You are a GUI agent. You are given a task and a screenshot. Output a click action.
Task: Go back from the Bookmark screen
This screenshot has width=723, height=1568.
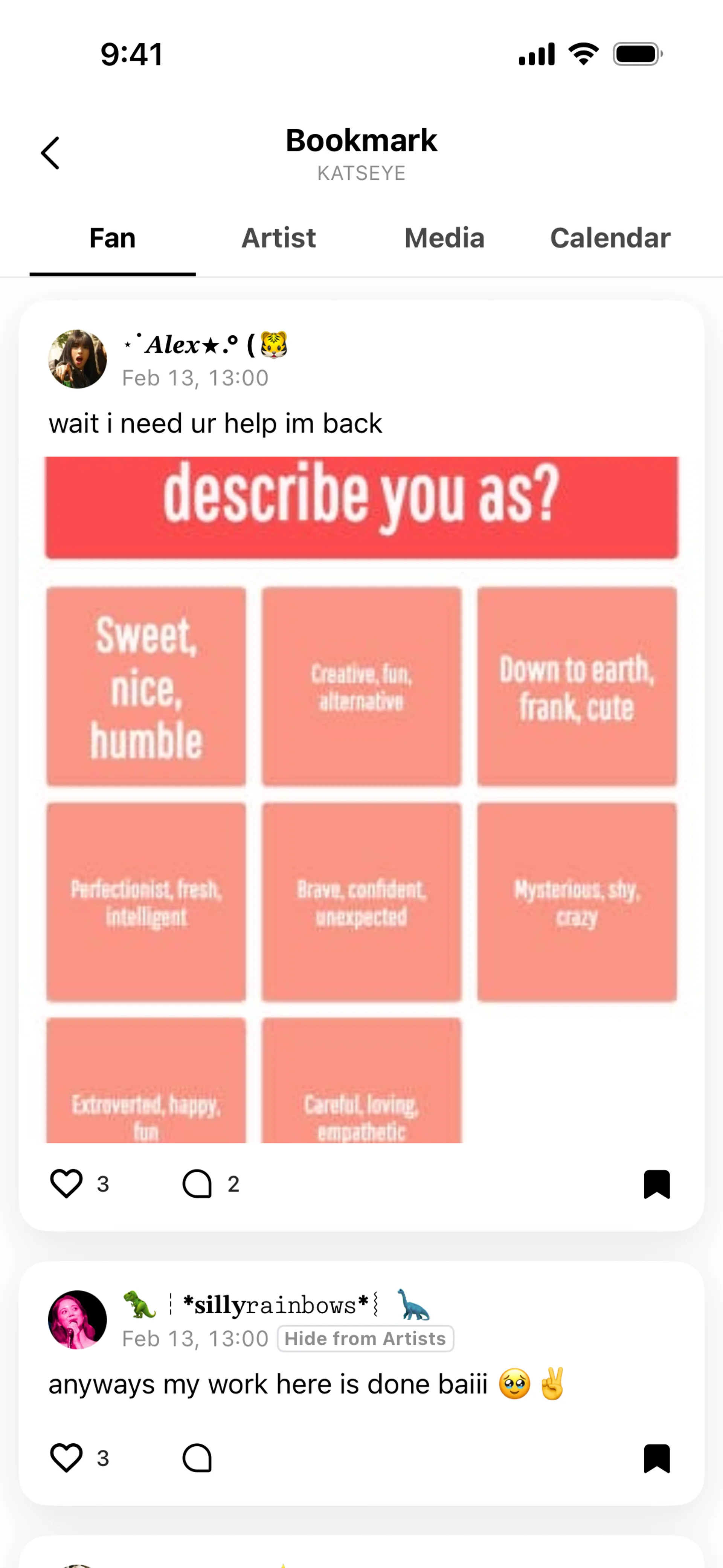tap(50, 153)
